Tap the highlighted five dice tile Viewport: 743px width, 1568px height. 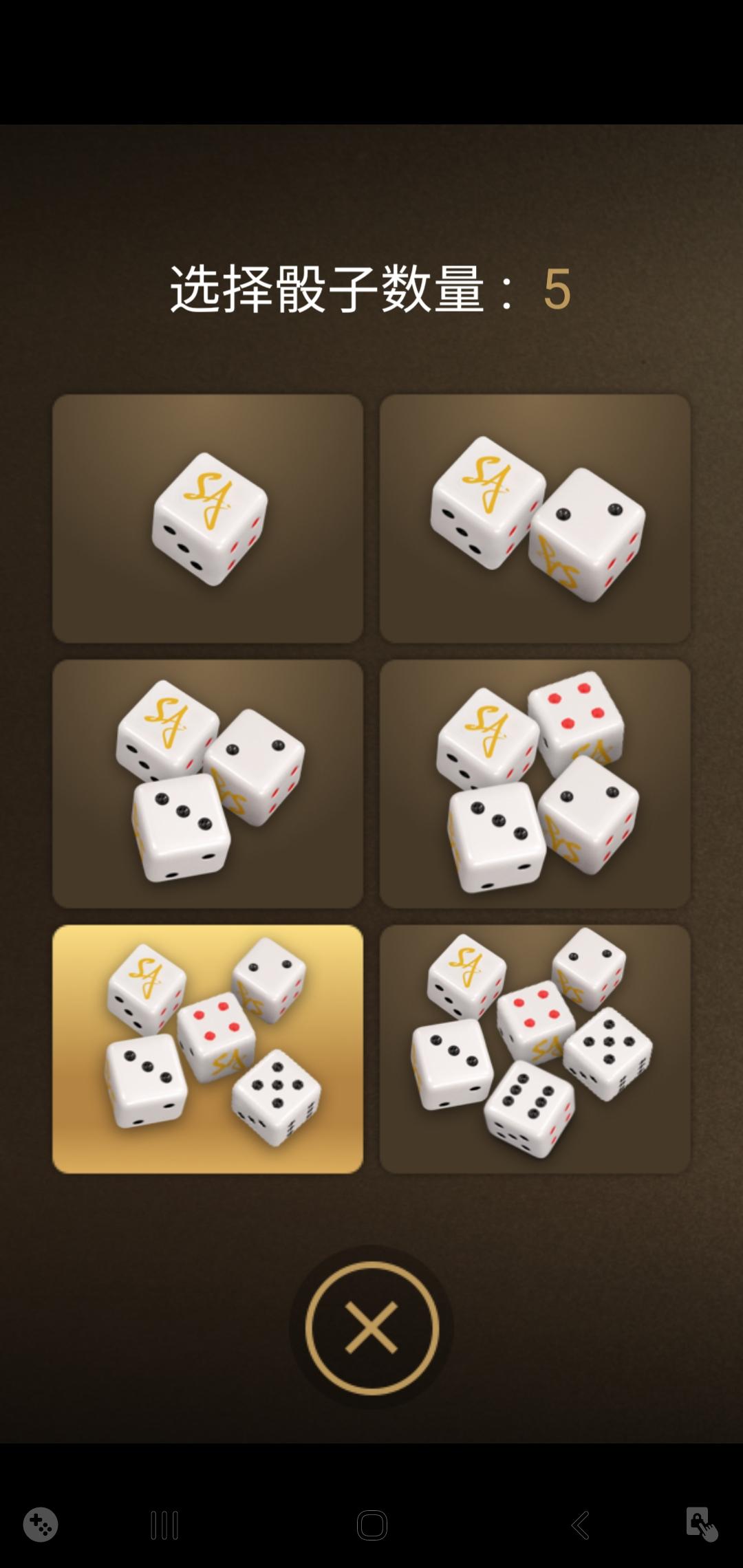[x=208, y=1049]
